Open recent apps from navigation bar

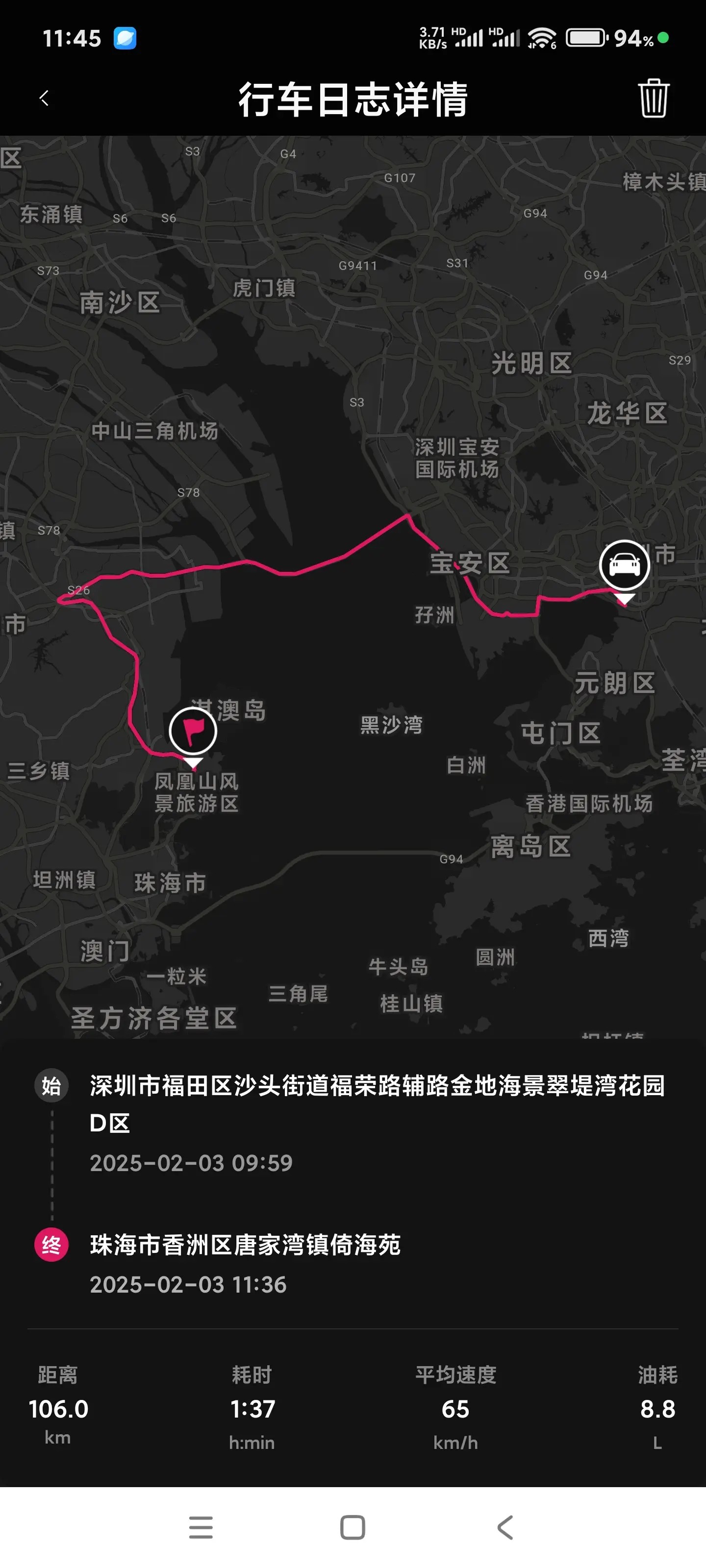[x=201, y=1527]
